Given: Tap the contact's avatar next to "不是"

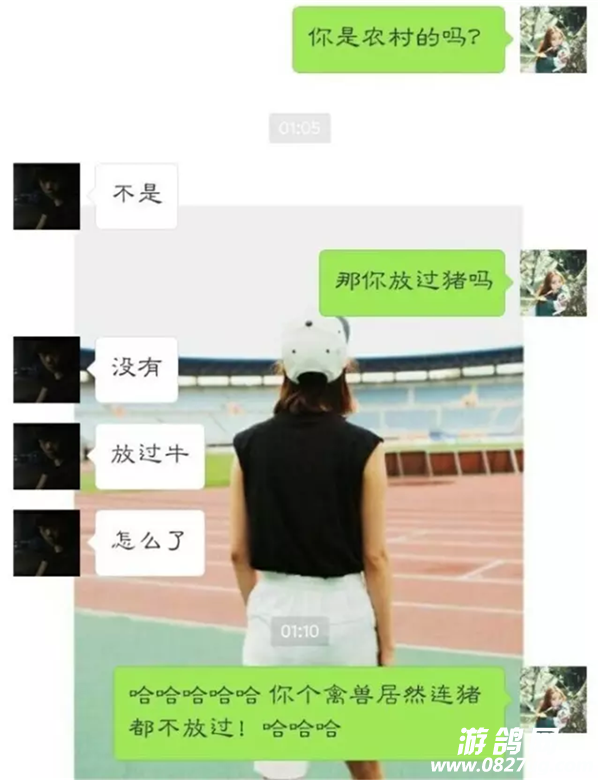Looking at the screenshot, I should (x=46, y=197).
